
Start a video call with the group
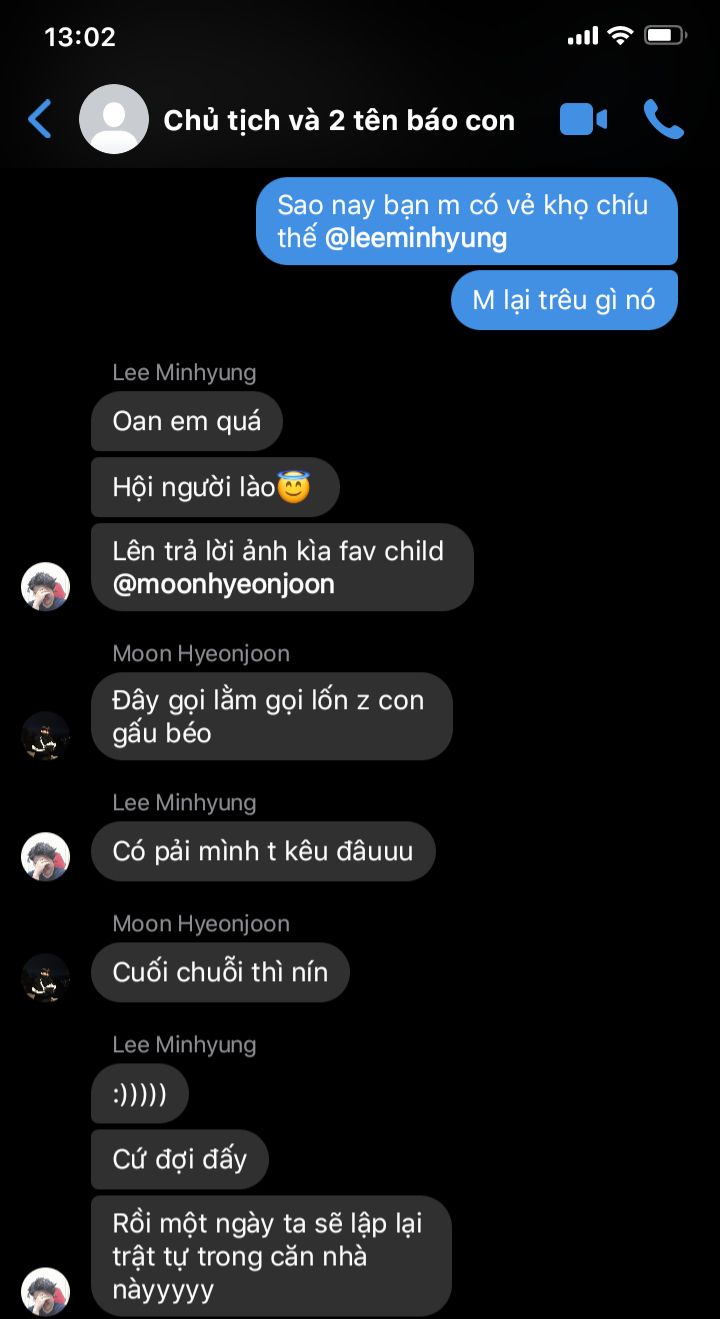pyautogui.click(x=583, y=120)
